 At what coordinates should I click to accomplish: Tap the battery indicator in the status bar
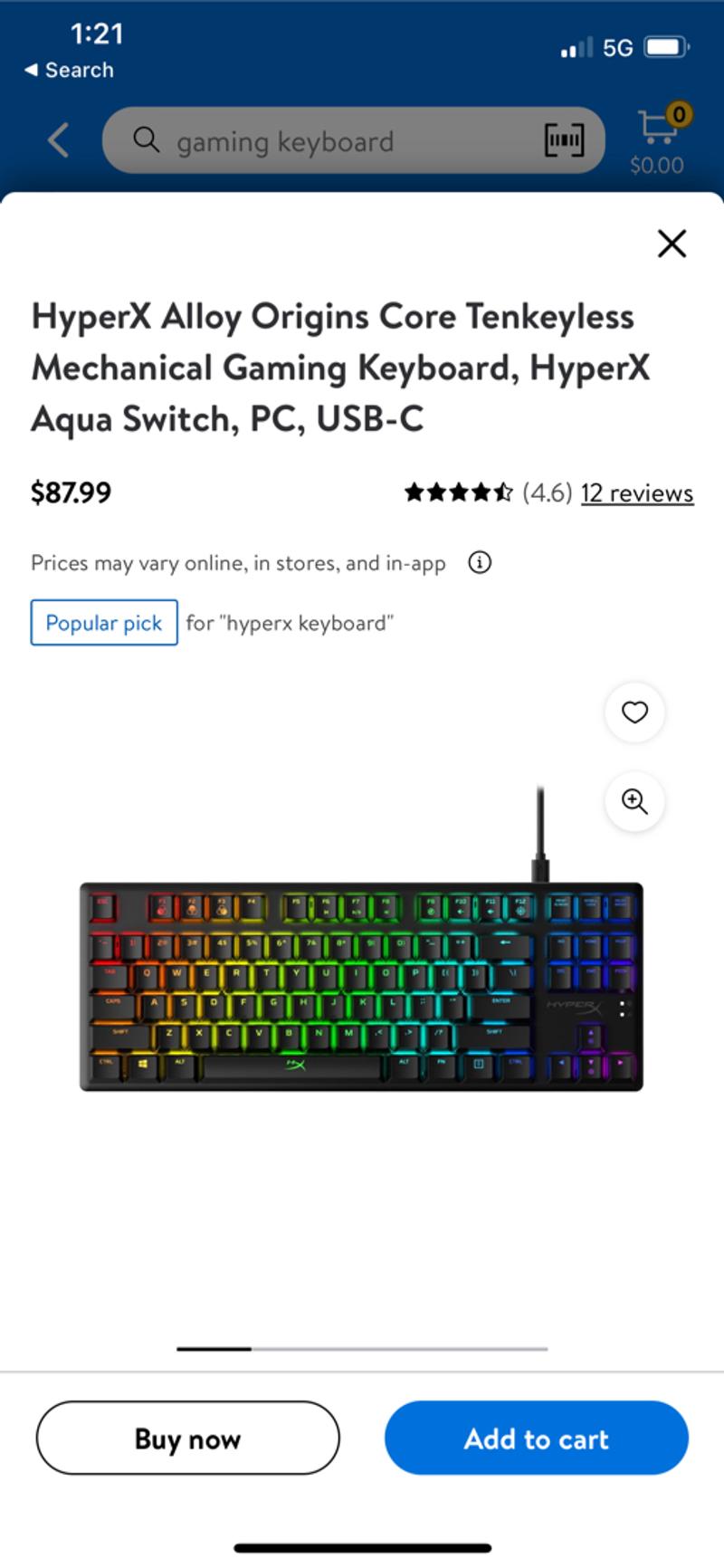click(667, 47)
